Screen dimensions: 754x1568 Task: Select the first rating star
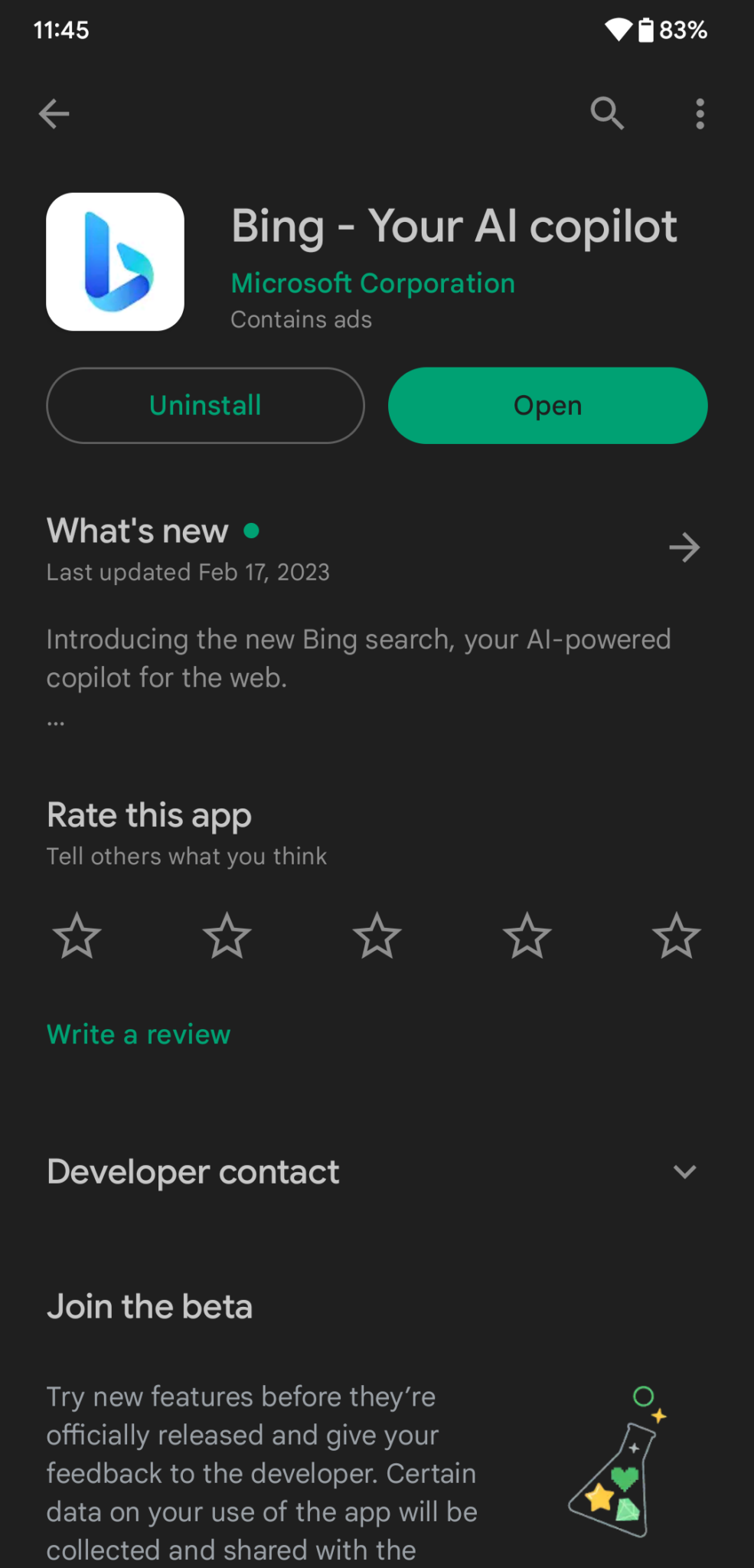(x=77, y=935)
